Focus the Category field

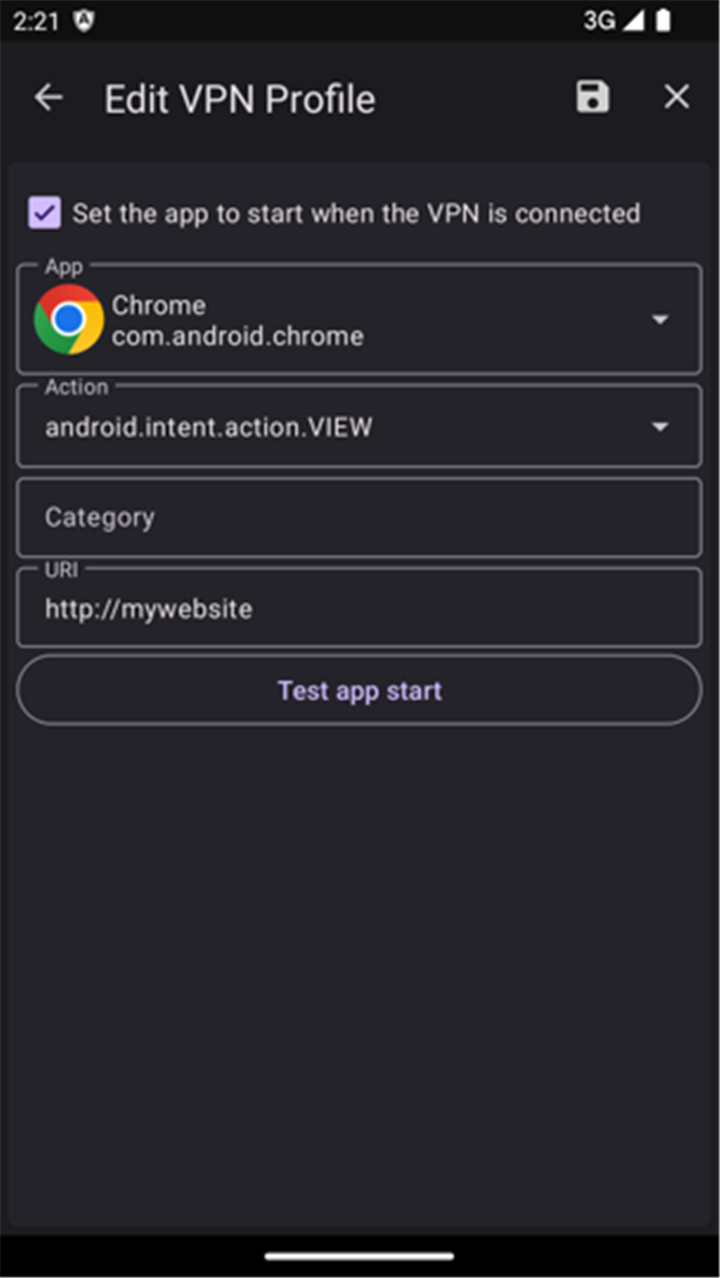click(x=359, y=517)
